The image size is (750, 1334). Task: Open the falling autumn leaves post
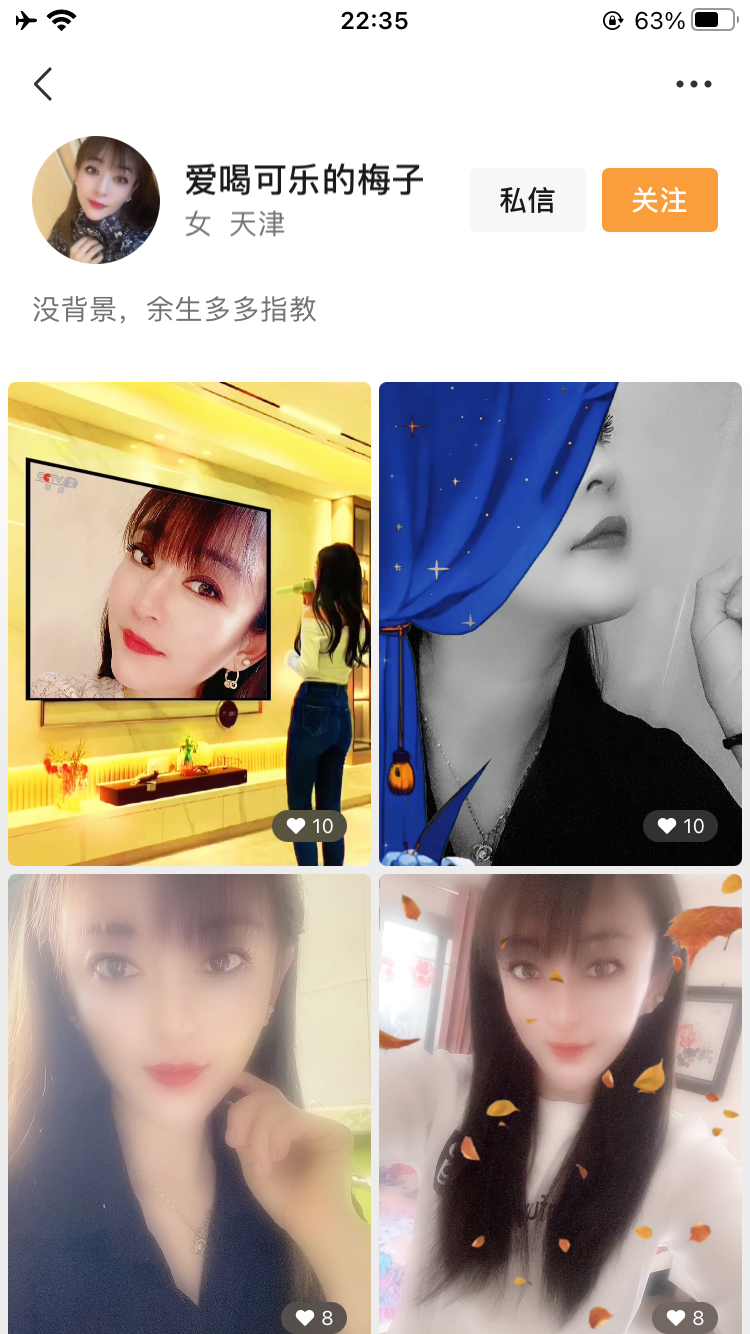click(x=560, y=1100)
